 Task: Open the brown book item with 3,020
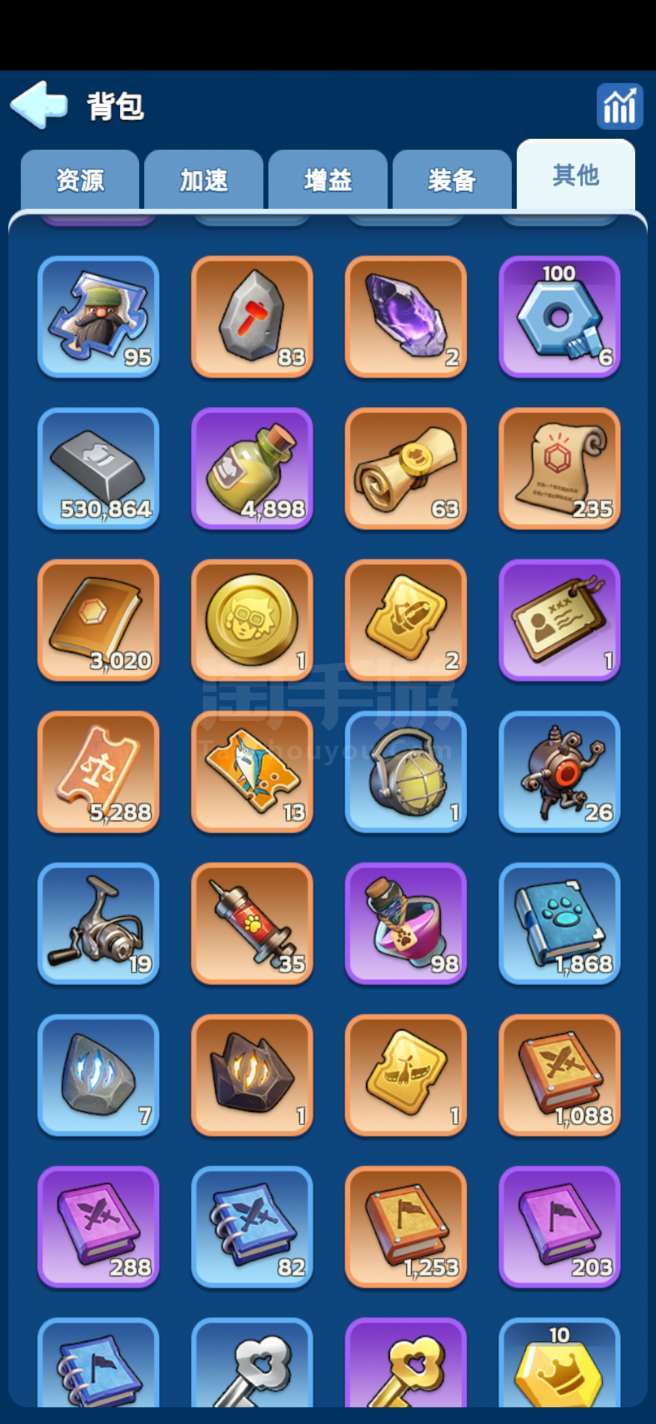click(98, 621)
